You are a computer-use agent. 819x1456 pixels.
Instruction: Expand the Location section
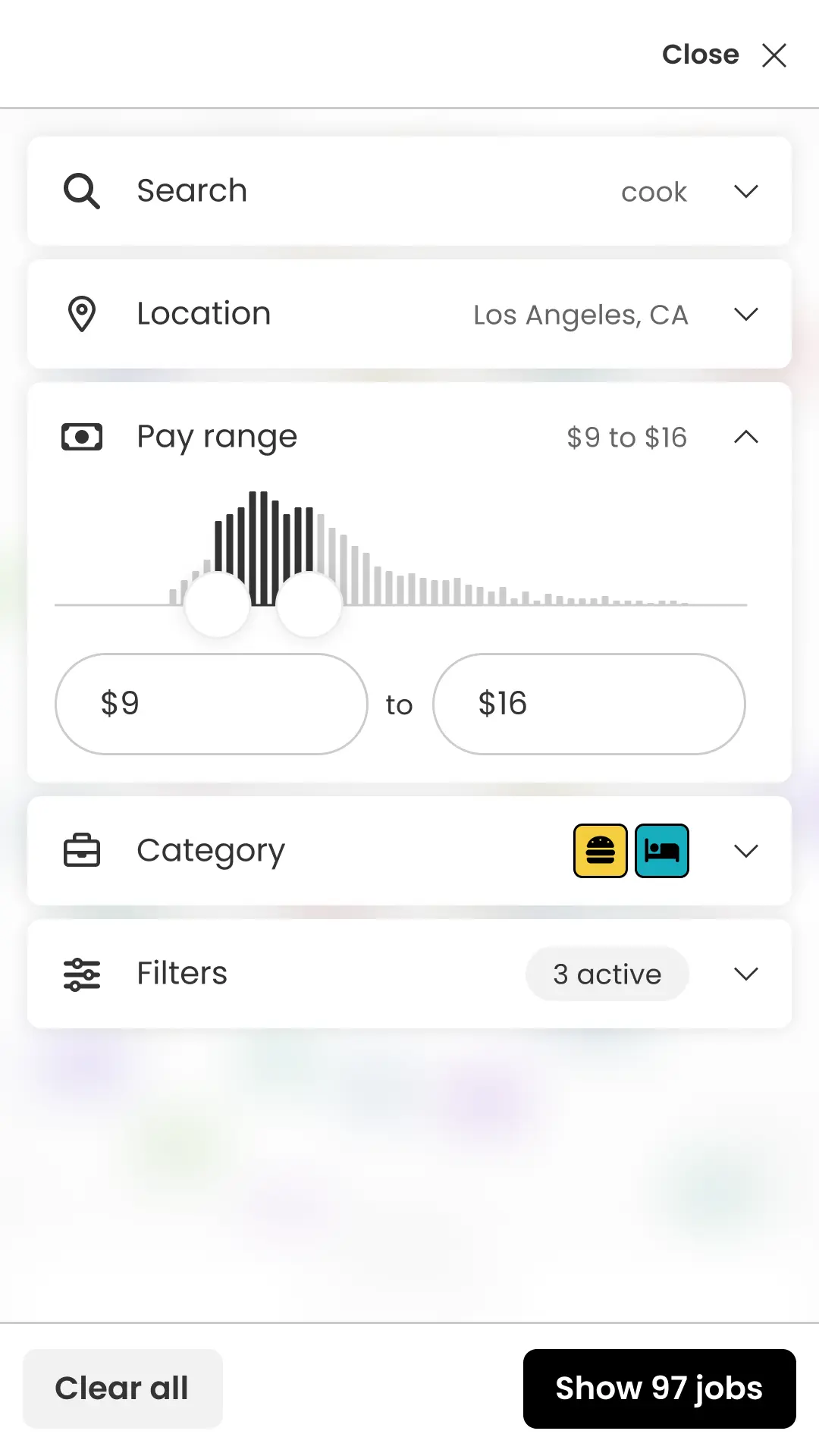(746, 314)
